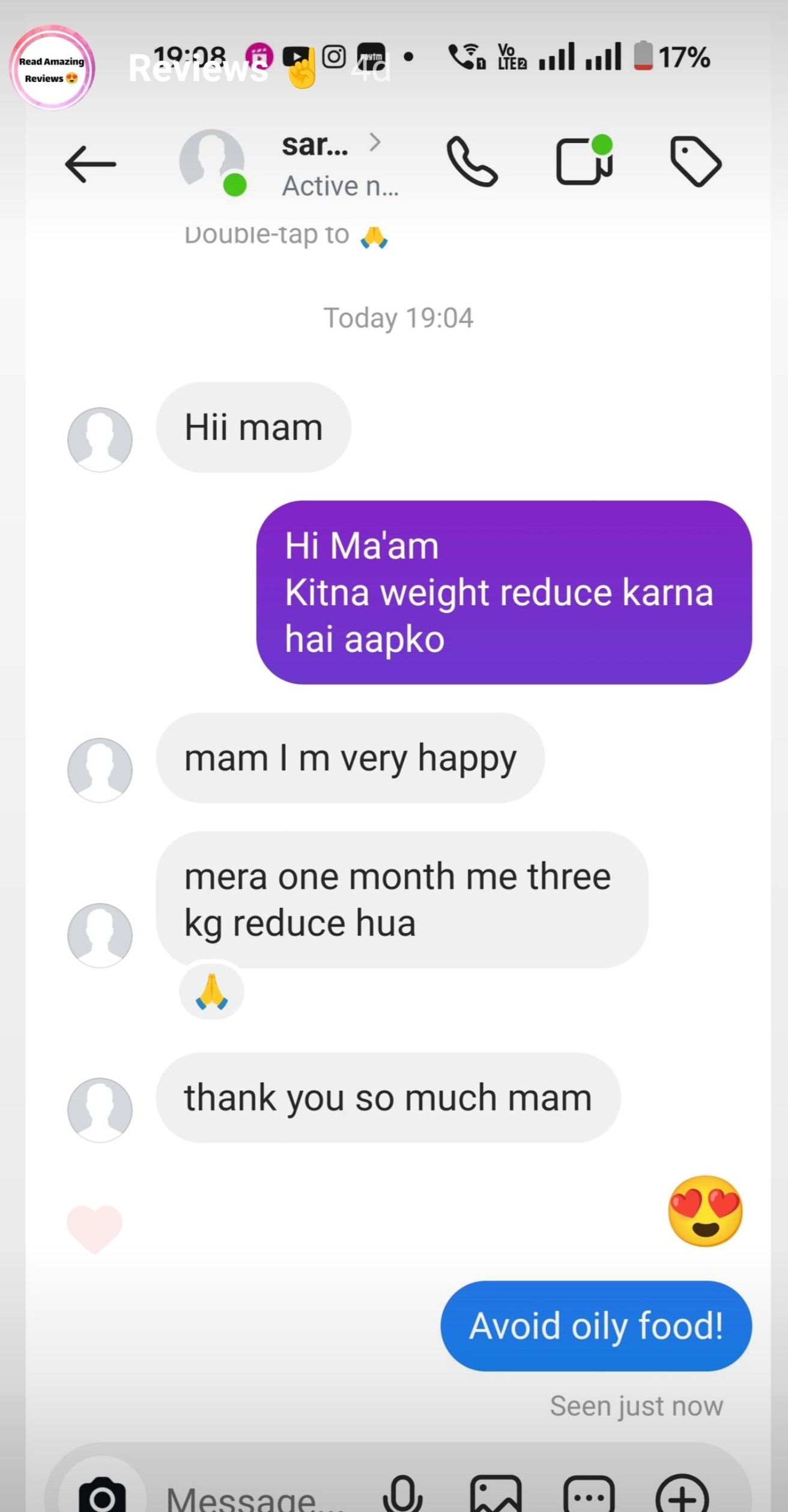Open the Read Amazing Reviews profile picture
The width and height of the screenshot is (788, 1512).
pos(52,69)
